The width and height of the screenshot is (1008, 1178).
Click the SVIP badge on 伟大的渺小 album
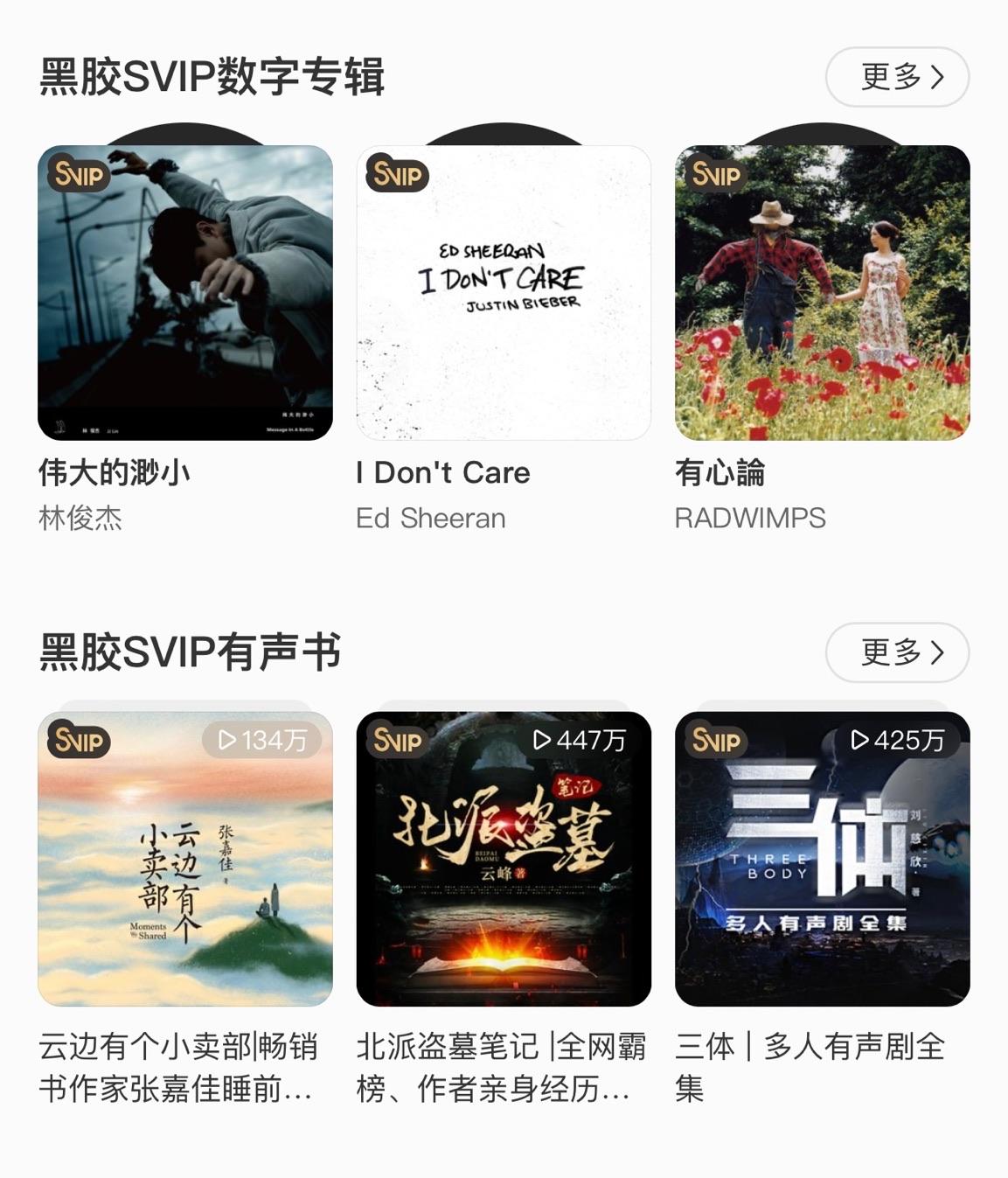80,175
